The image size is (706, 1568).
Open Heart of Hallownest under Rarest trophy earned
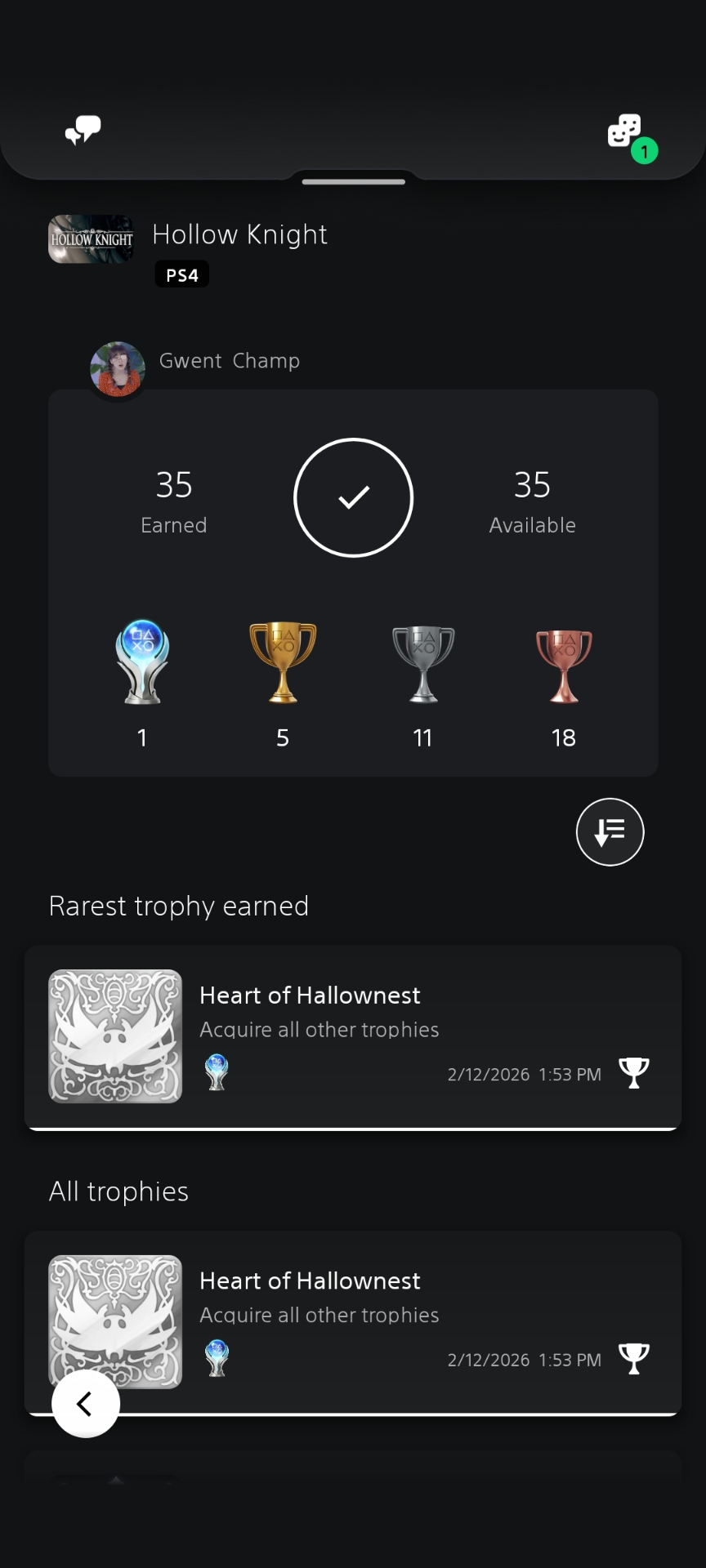353,1036
